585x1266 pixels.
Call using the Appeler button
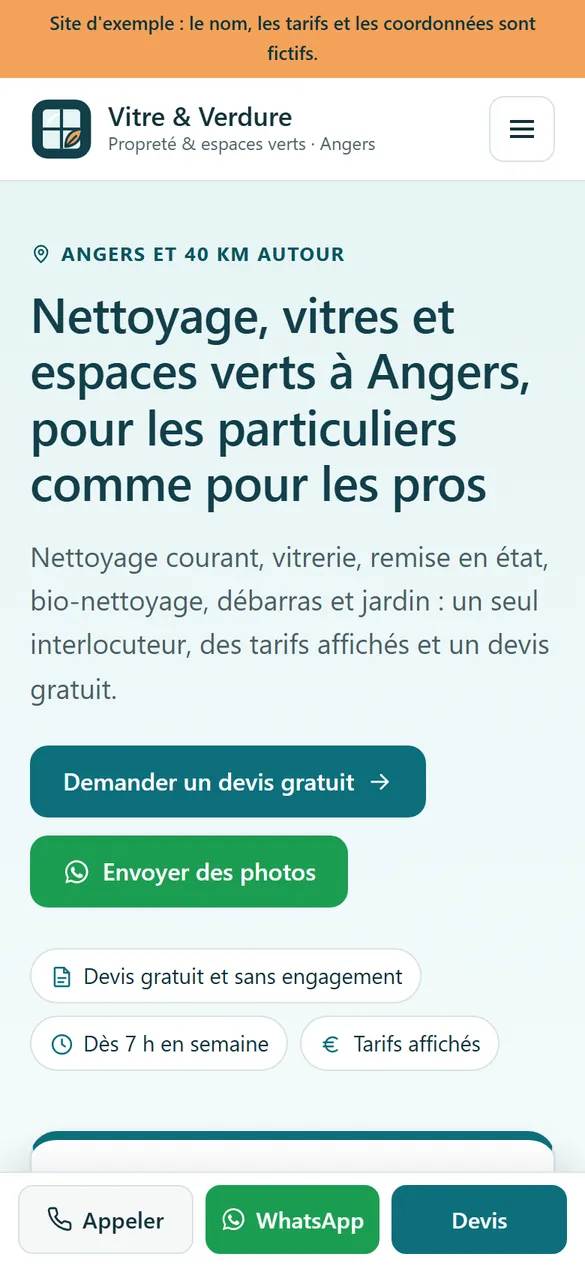pos(106,1219)
